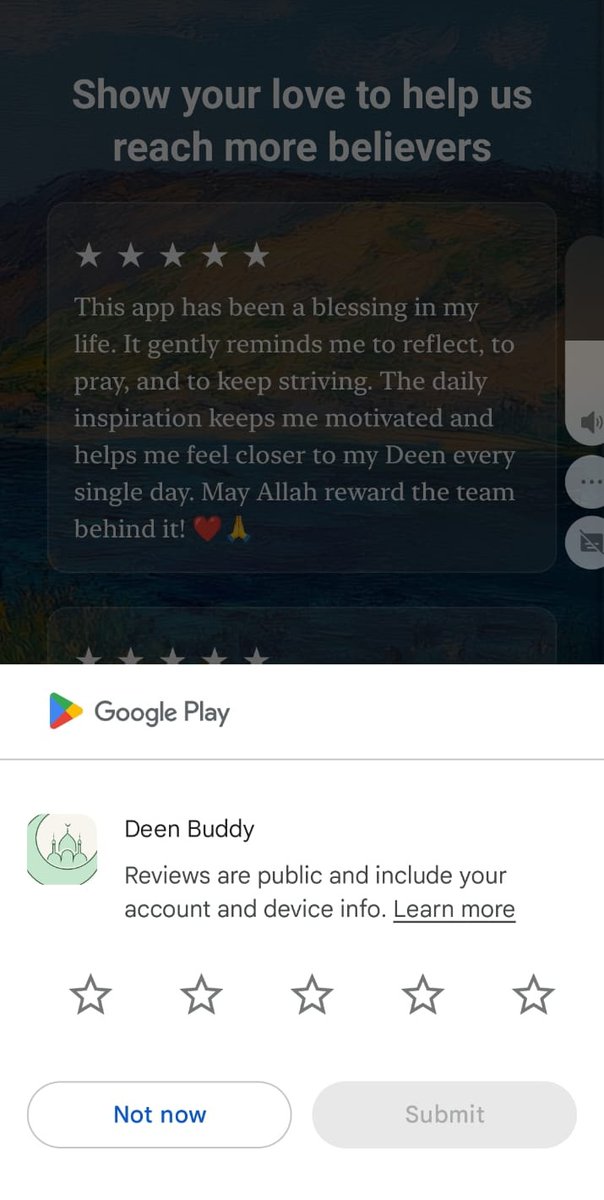The image size is (604, 1200).
Task: Choose the fourth rating star
Action: (422, 995)
